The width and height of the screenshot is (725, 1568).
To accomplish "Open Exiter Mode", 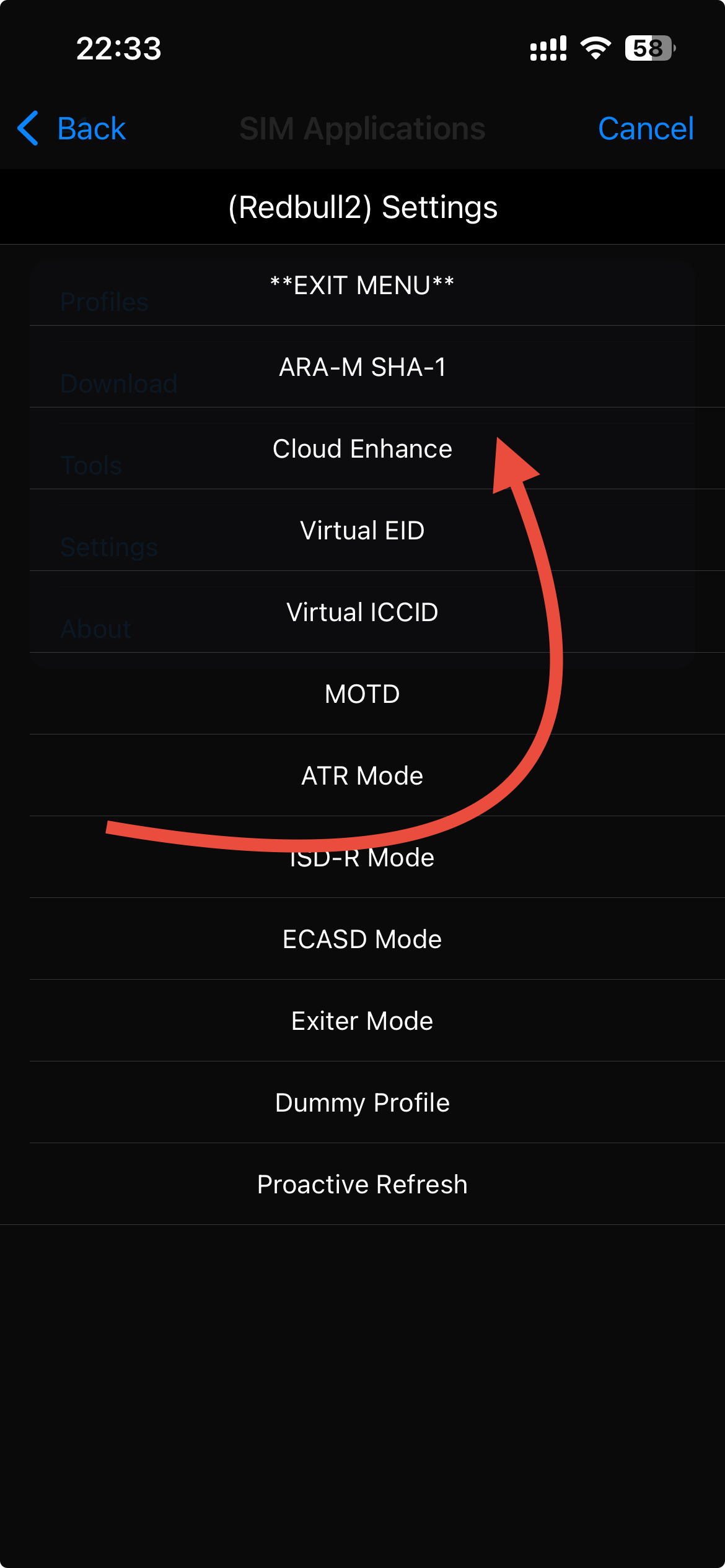I will (x=362, y=1021).
